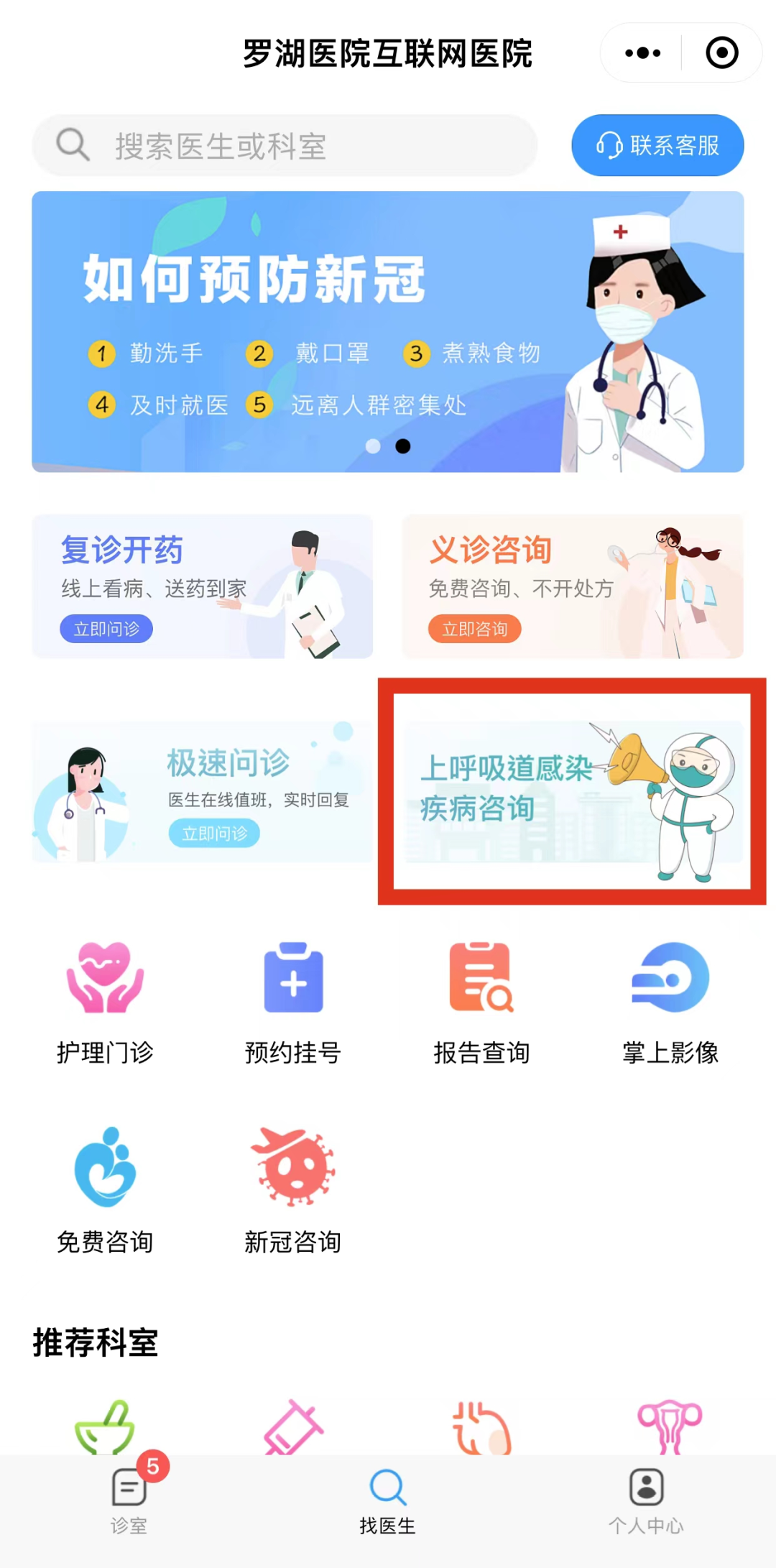Open the mini program more-options menu
The width and height of the screenshot is (776, 1568).
[642, 53]
